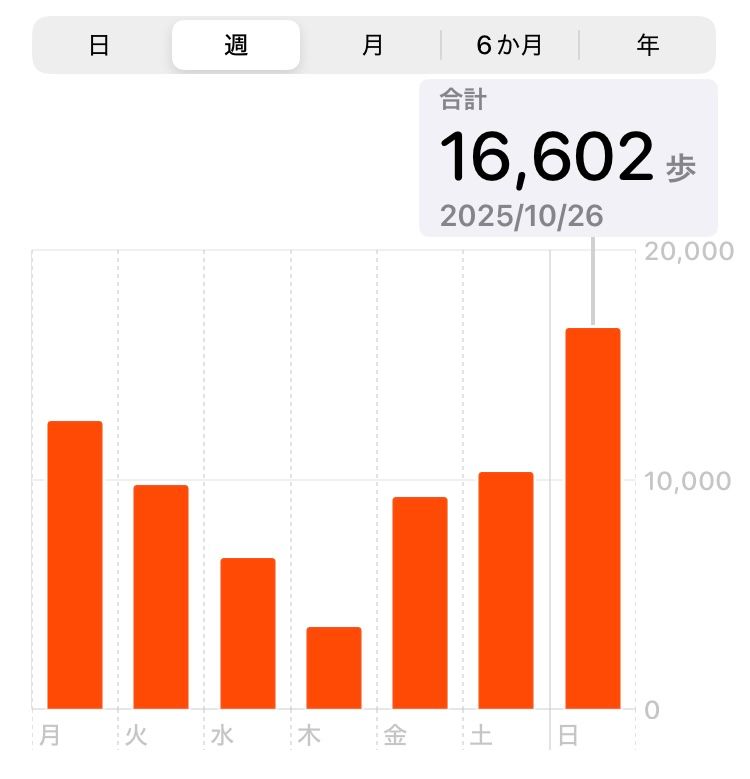Switch to the 月 (month) view

(373, 46)
